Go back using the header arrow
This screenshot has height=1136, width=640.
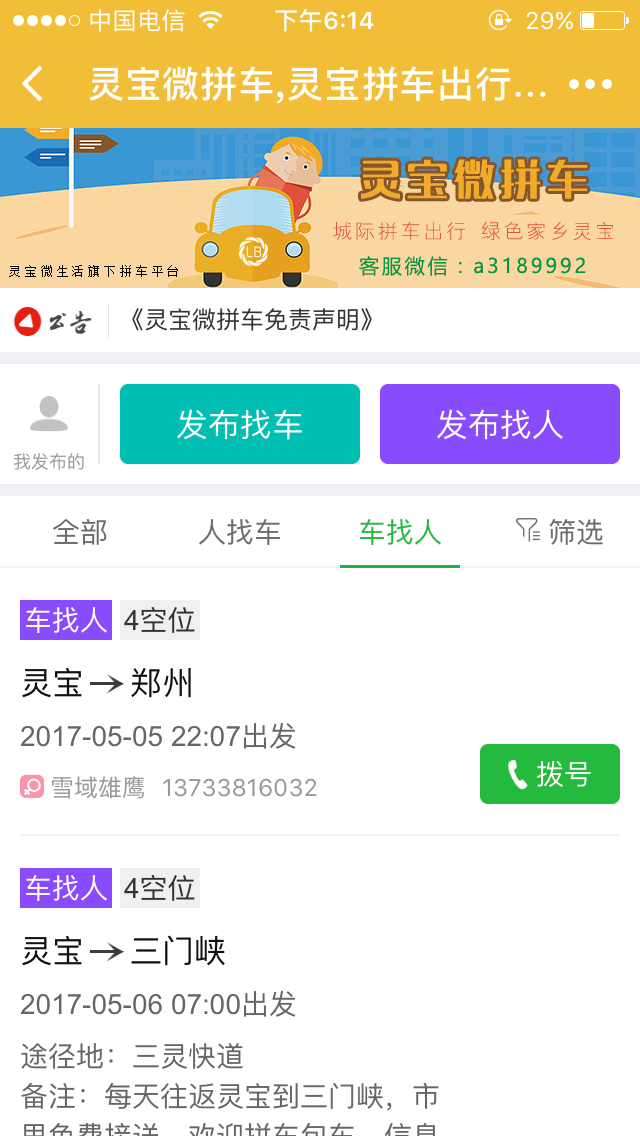tap(33, 84)
